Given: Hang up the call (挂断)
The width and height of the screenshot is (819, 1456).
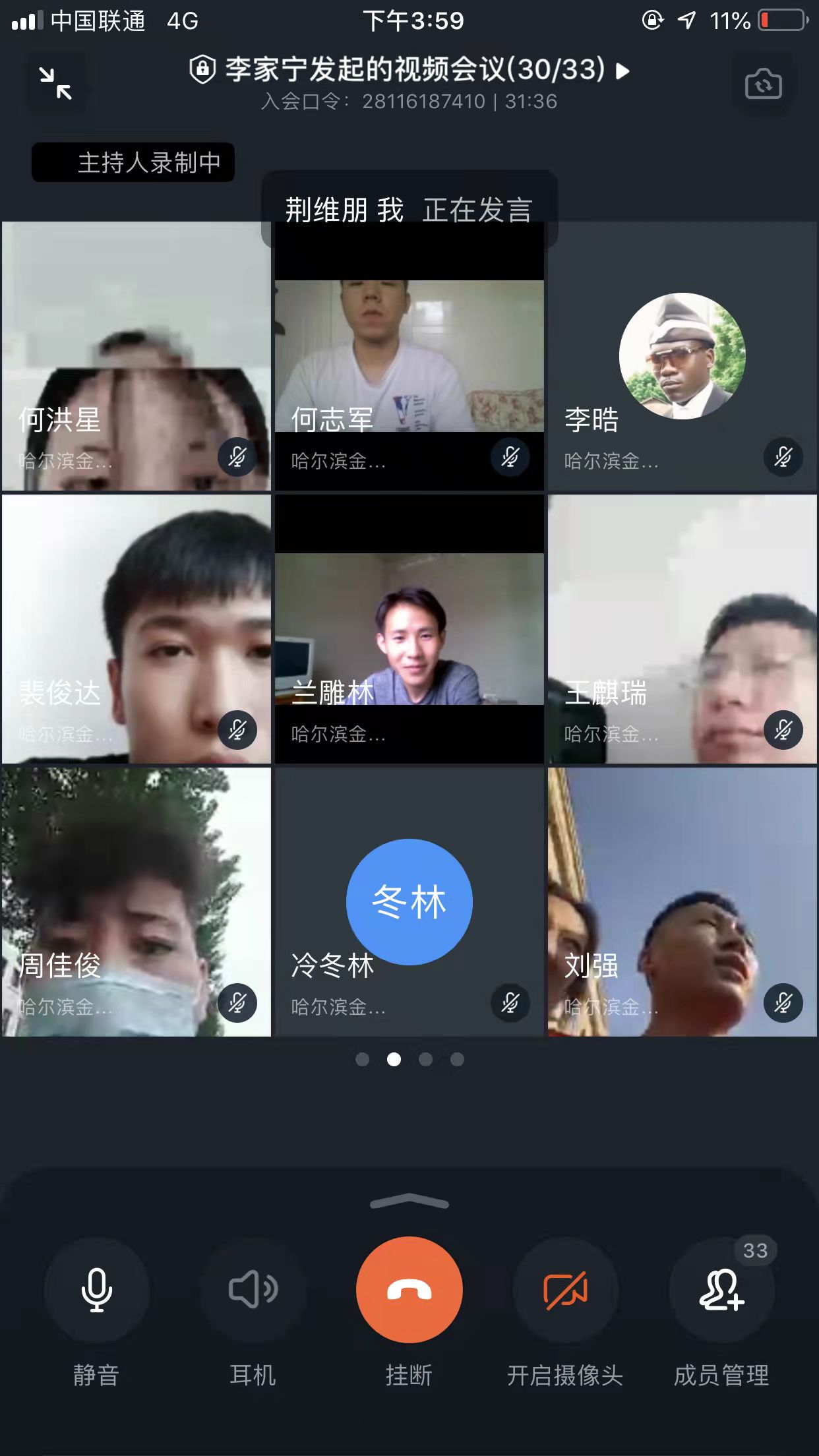Looking at the screenshot, I should [409, 1290].
